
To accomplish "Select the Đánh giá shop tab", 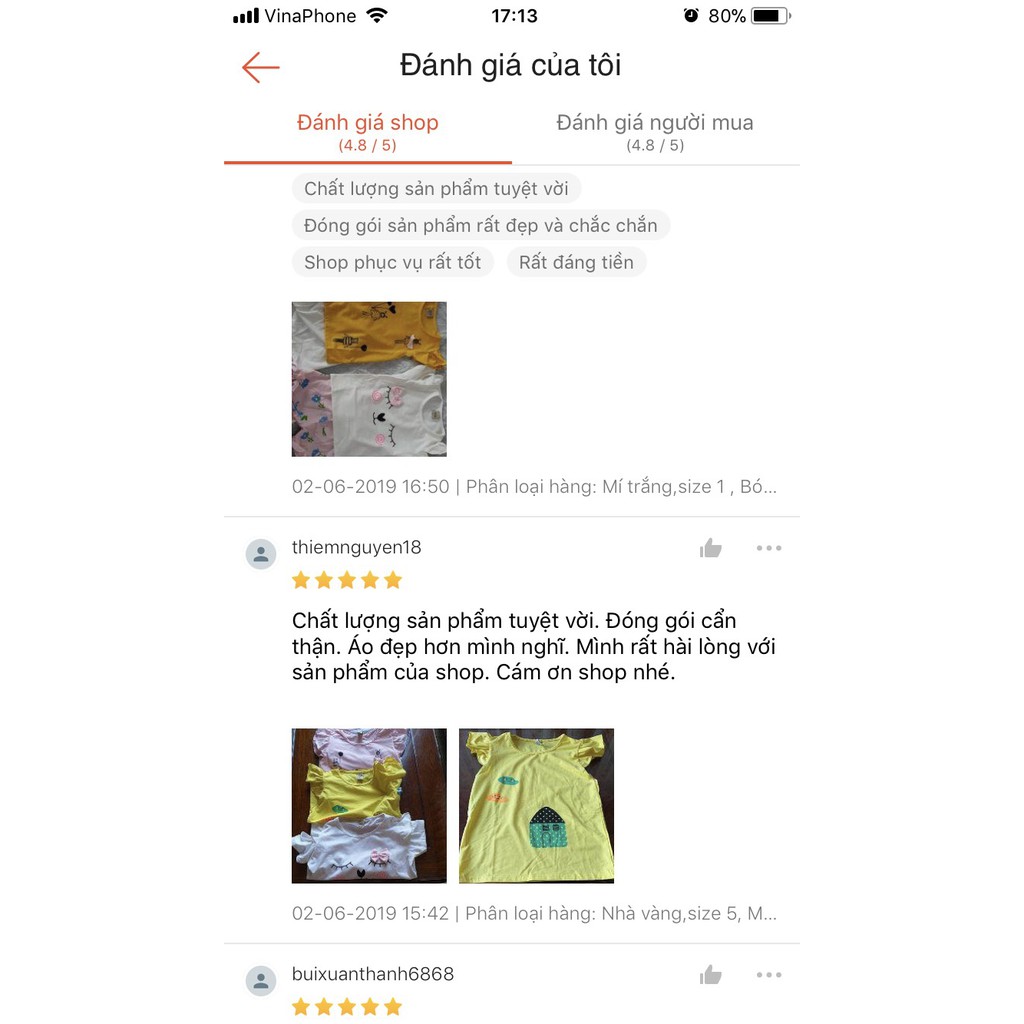I will 368,132.
